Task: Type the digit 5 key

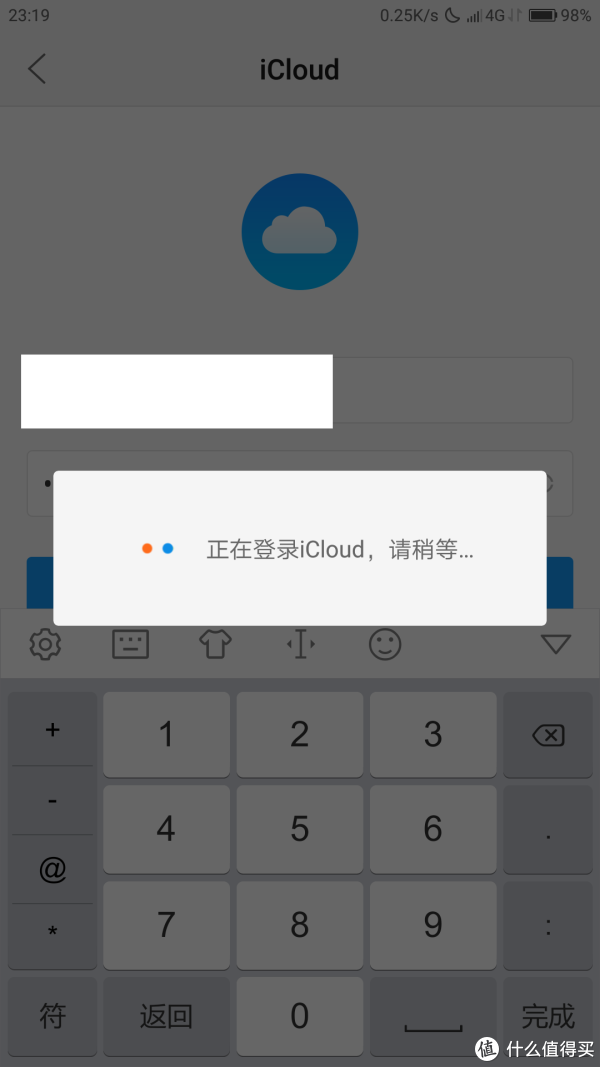Action: (300, 829)
